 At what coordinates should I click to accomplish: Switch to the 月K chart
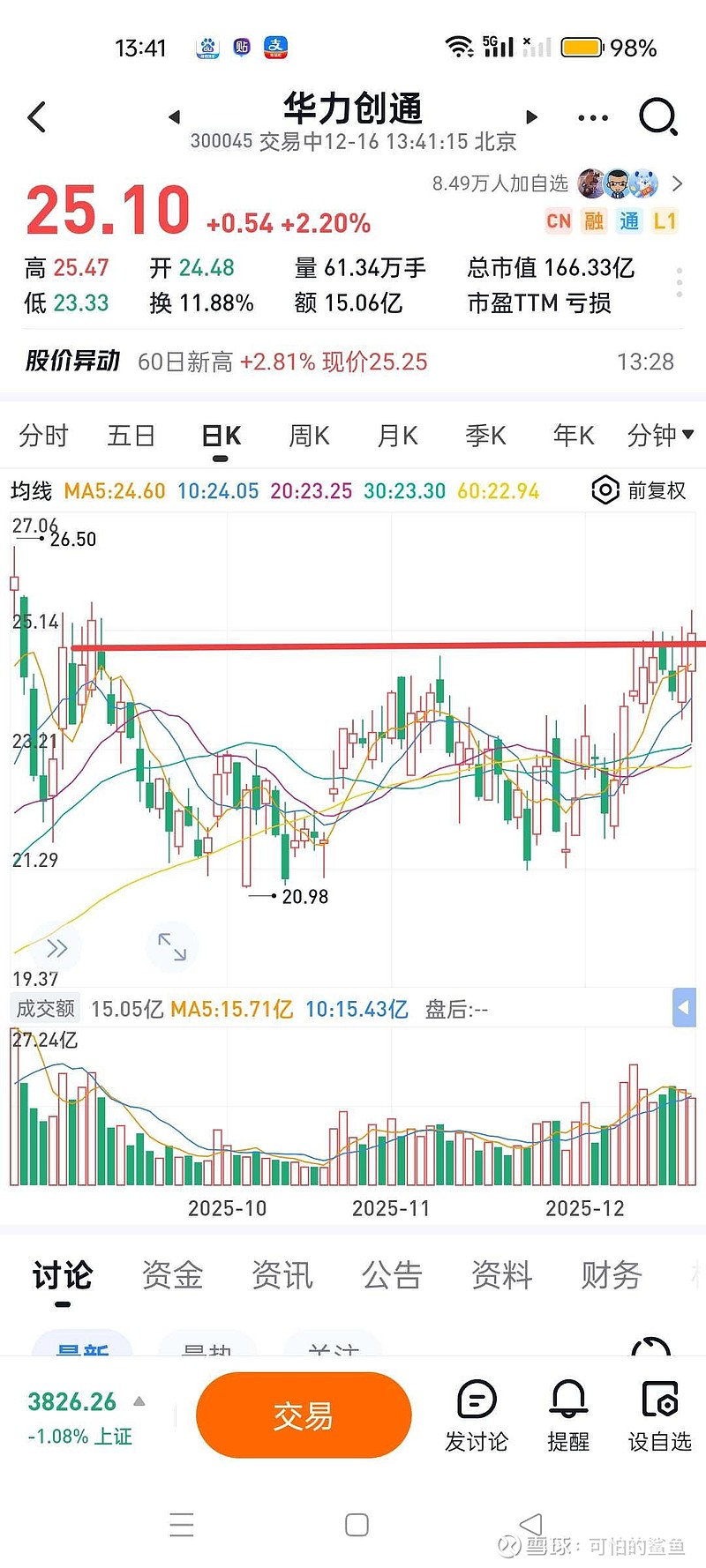pos(397,436)
